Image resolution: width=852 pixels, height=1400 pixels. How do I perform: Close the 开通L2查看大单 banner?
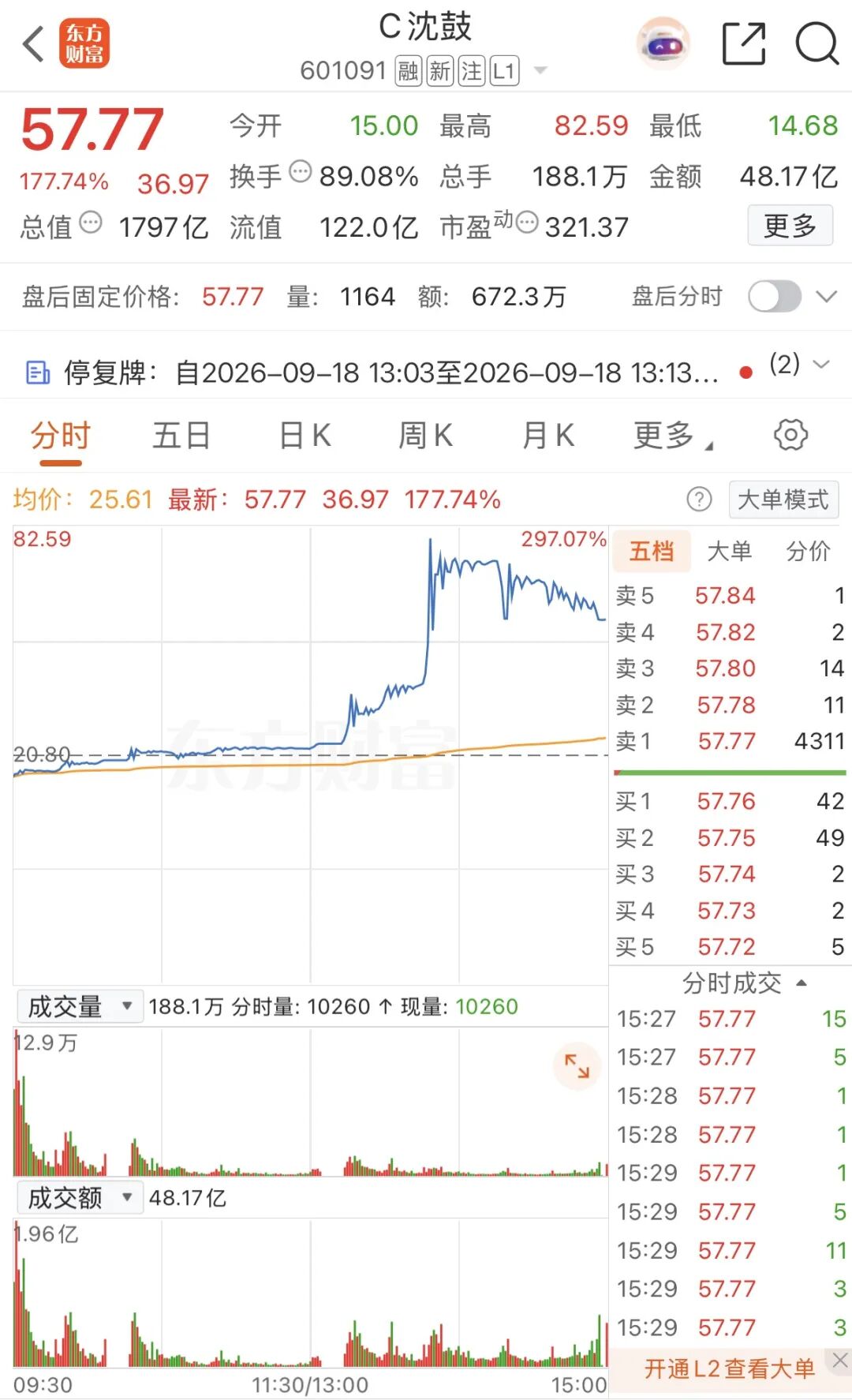[x=839, y=1360]
